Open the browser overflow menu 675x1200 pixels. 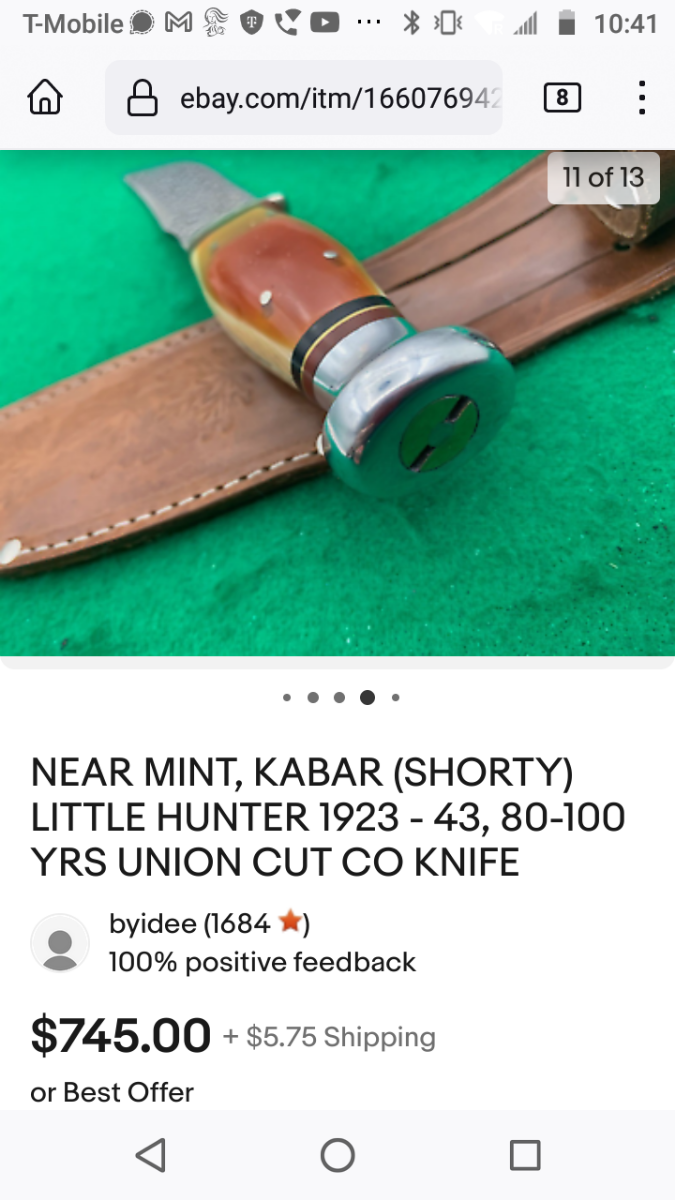[x=641, y=98]
